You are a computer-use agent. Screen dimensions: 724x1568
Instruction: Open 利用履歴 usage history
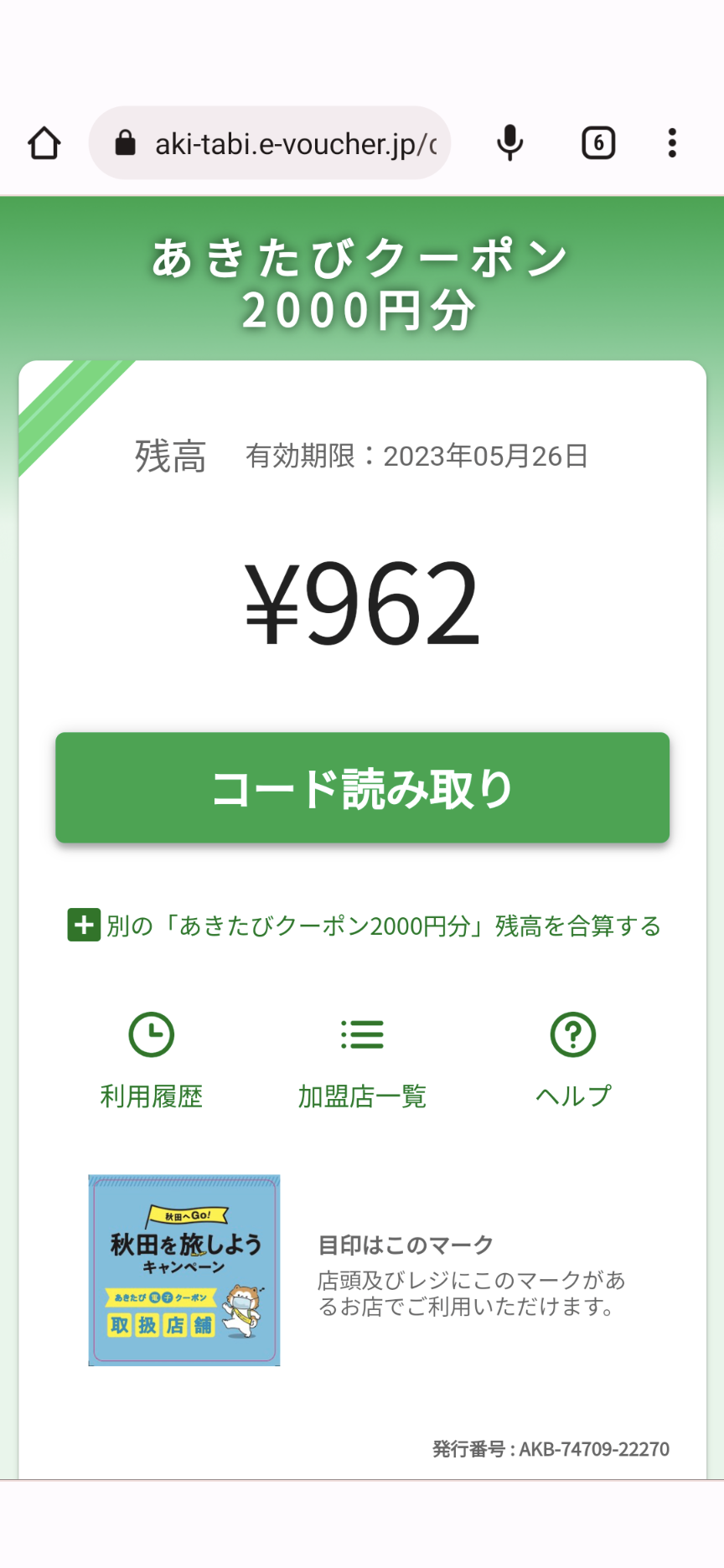pyautogui.click(x=152, y=1060)
